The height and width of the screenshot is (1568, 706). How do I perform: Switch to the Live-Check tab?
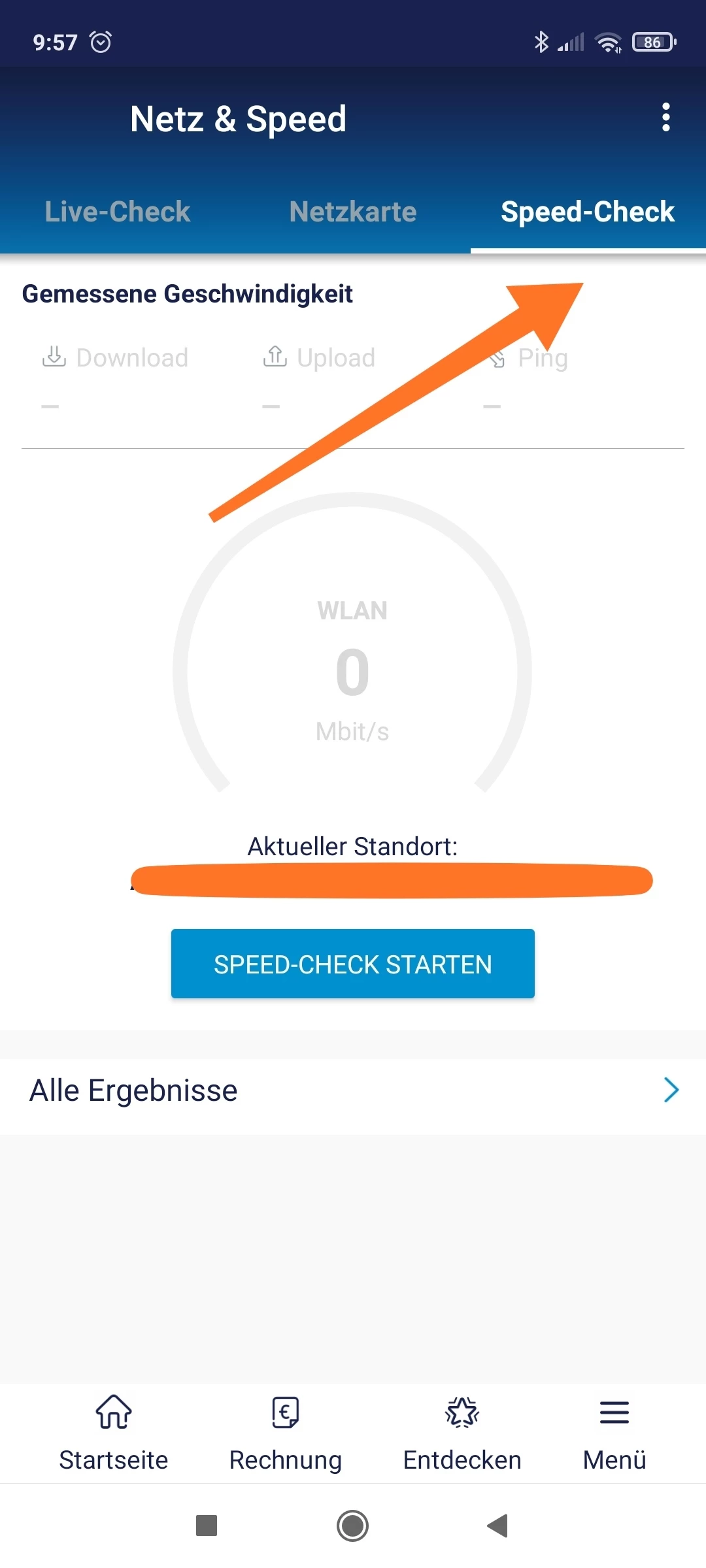pos(118,212)
